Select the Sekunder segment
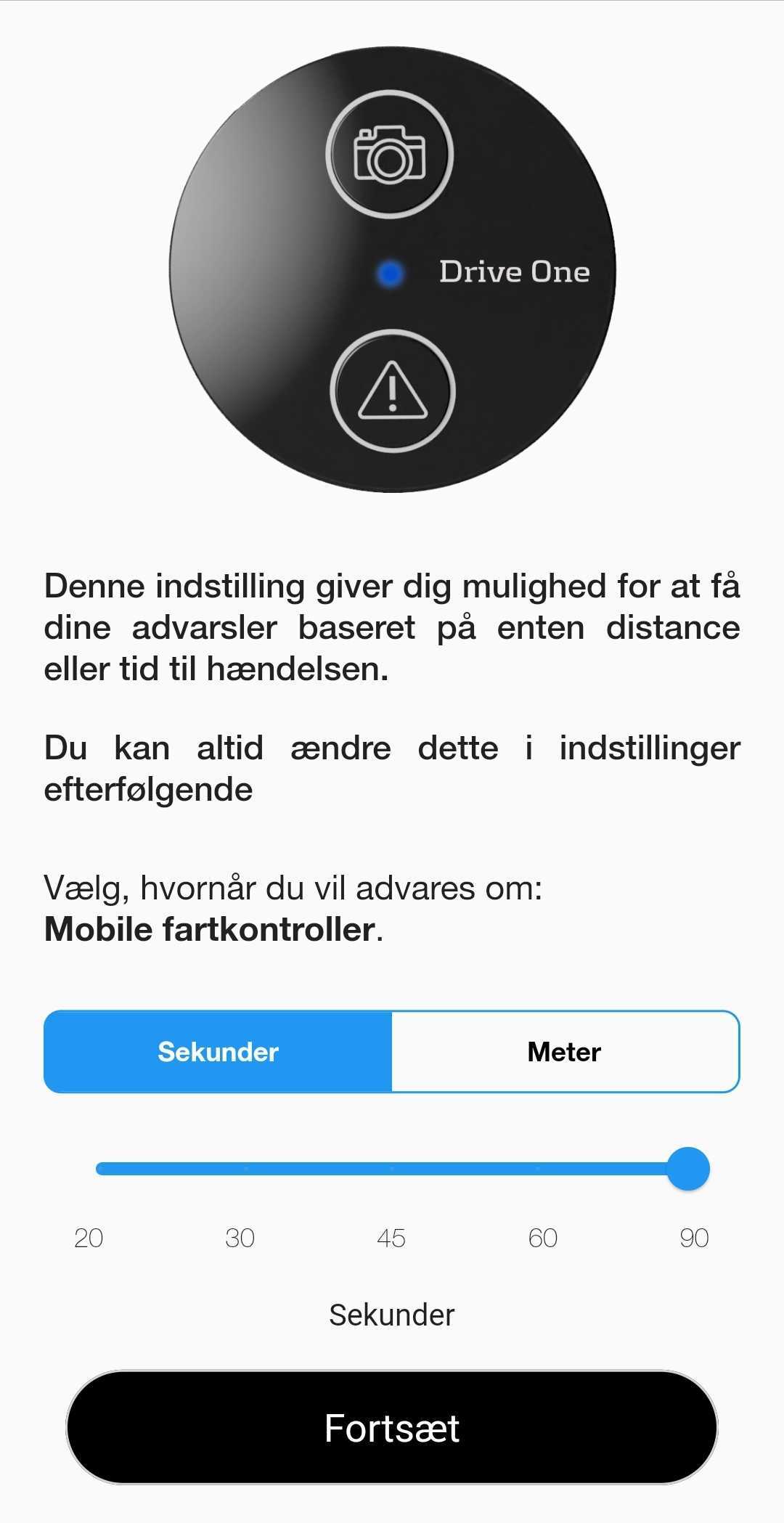Viewport: 784px width, 1523px height. (x=218, y=1051)
